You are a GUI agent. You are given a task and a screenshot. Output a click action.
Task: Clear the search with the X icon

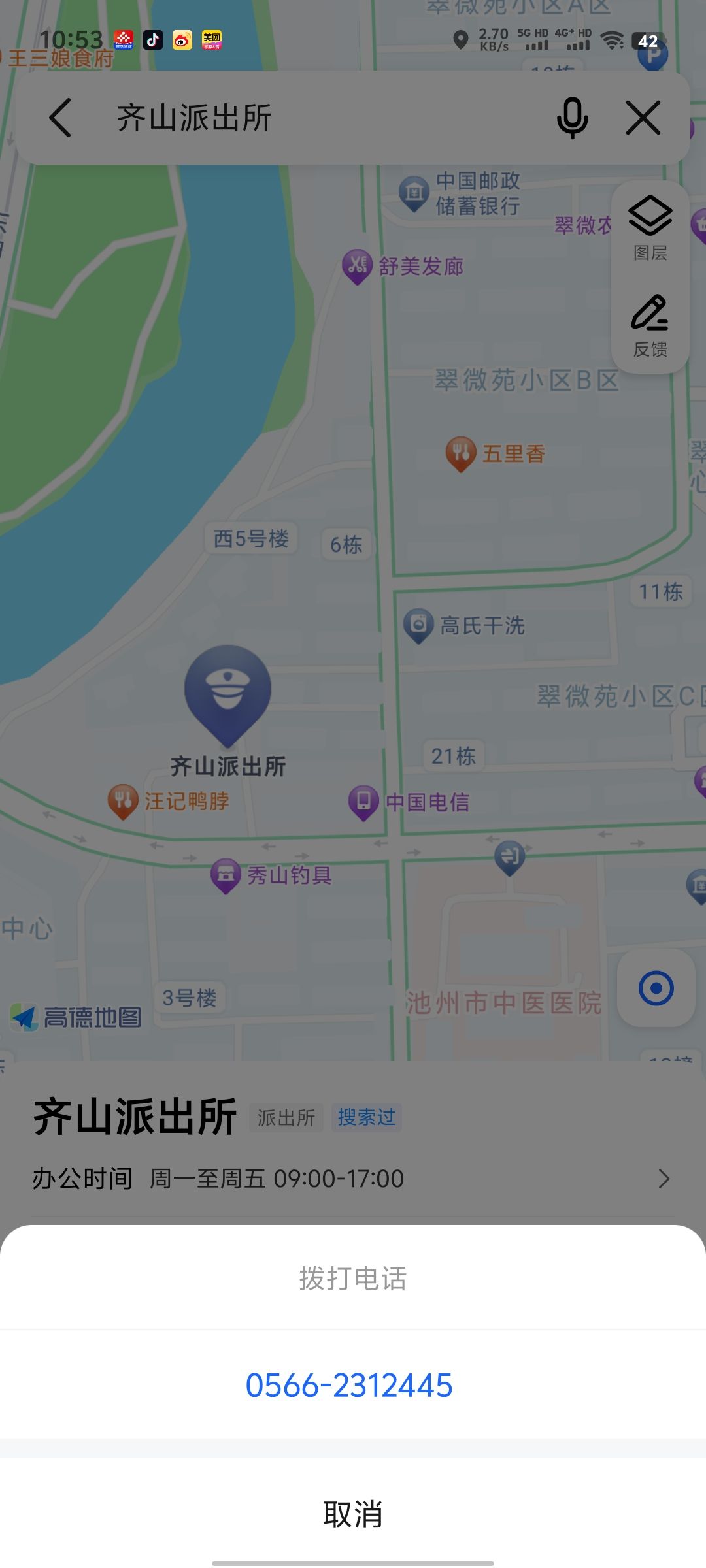coord(643,118)
